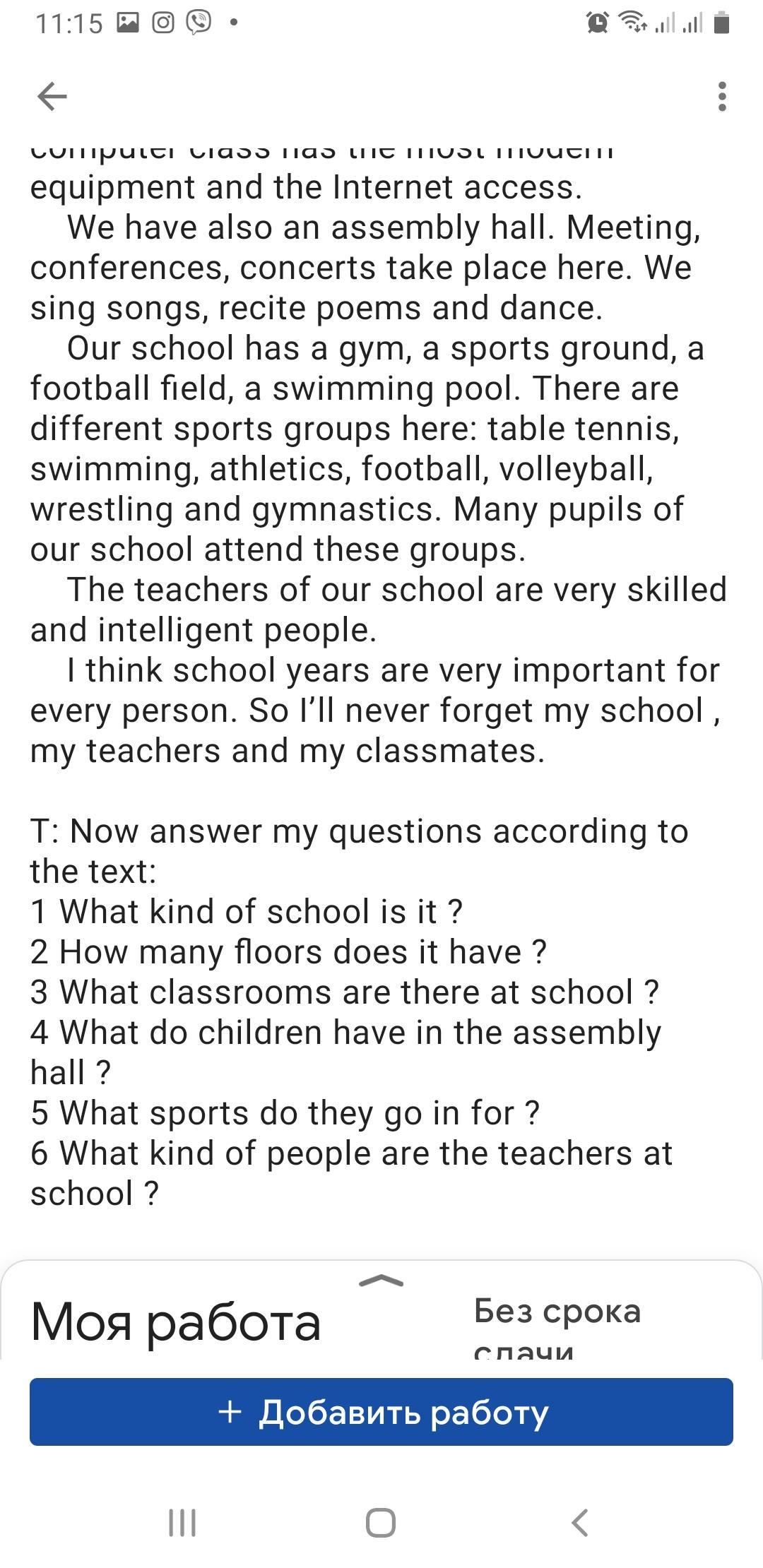Tap the Добавить работу button
763x1568 pixels.
381,1412
